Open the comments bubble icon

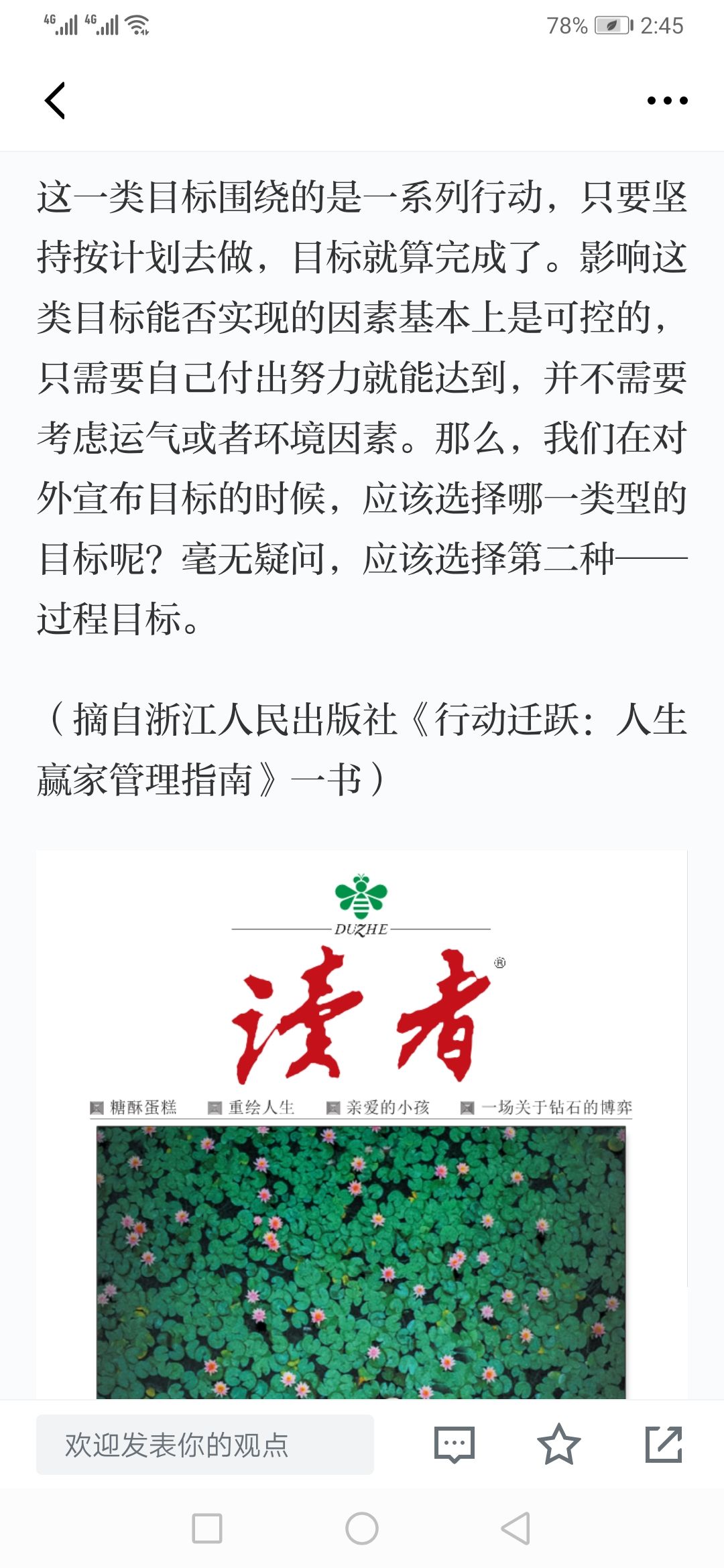coord(455,1444)
